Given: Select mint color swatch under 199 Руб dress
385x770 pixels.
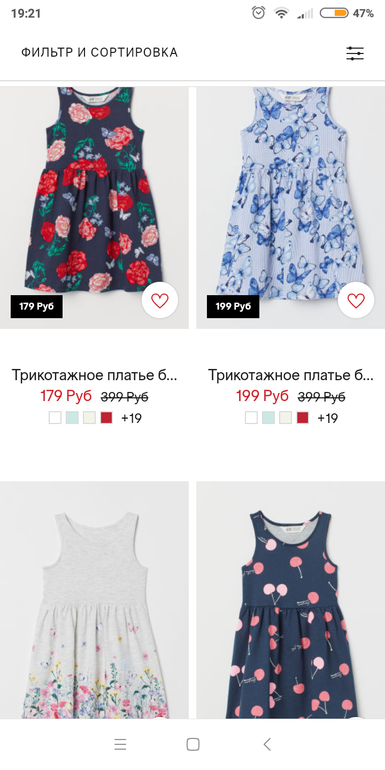Looking at the screenshot, I should point(268,418).
